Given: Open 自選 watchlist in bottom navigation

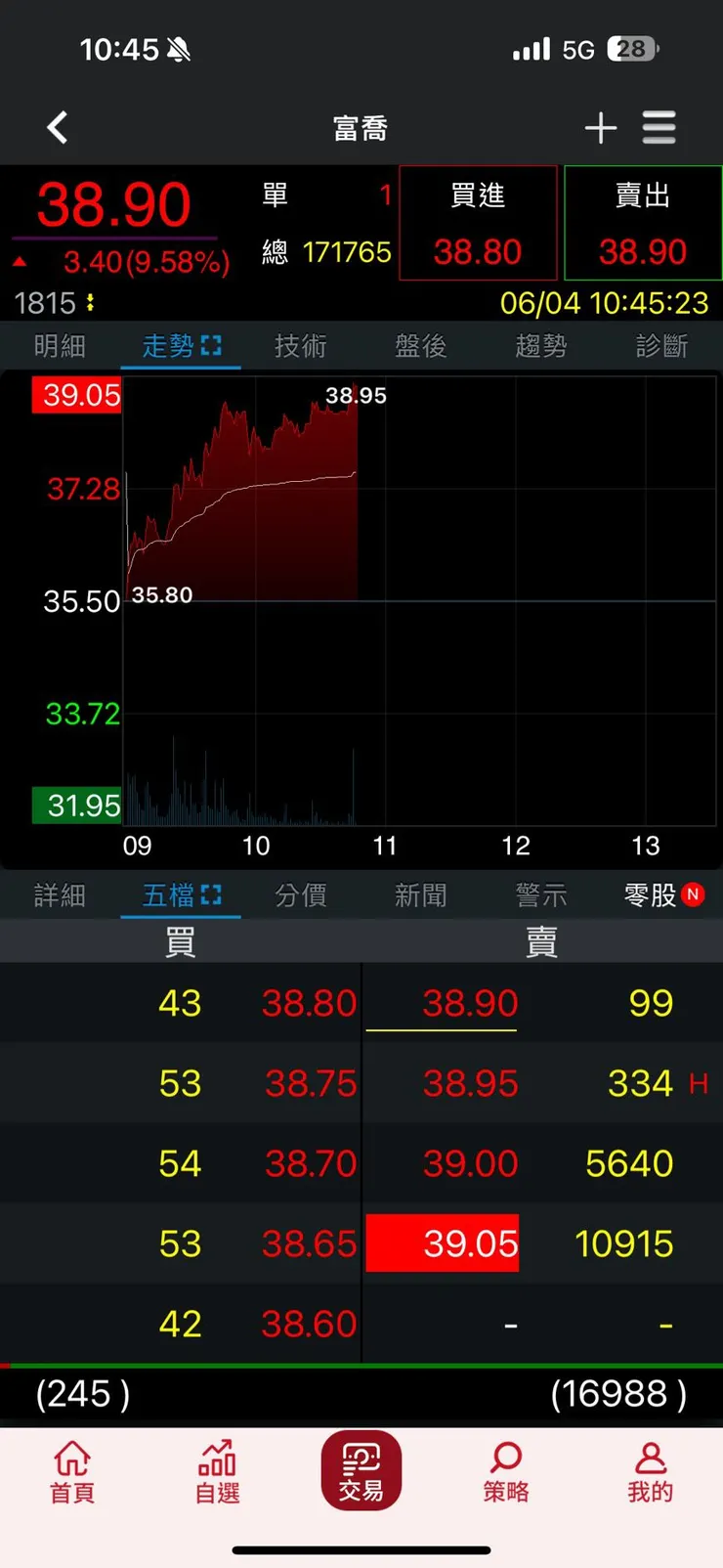Looking at the screenshot, I should pyautogui.click(x=217, y=1471).
